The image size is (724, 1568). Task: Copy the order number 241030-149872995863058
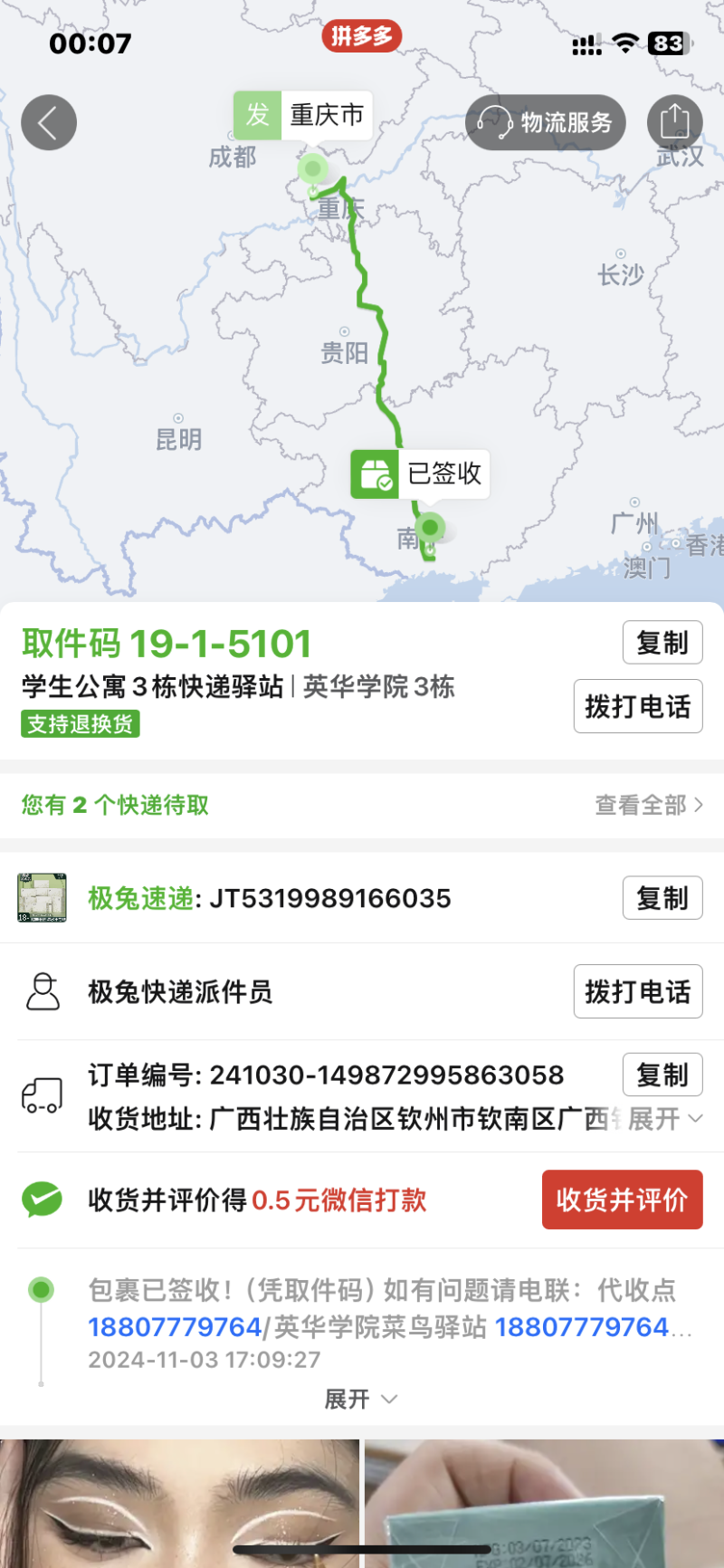point(662,1075)
